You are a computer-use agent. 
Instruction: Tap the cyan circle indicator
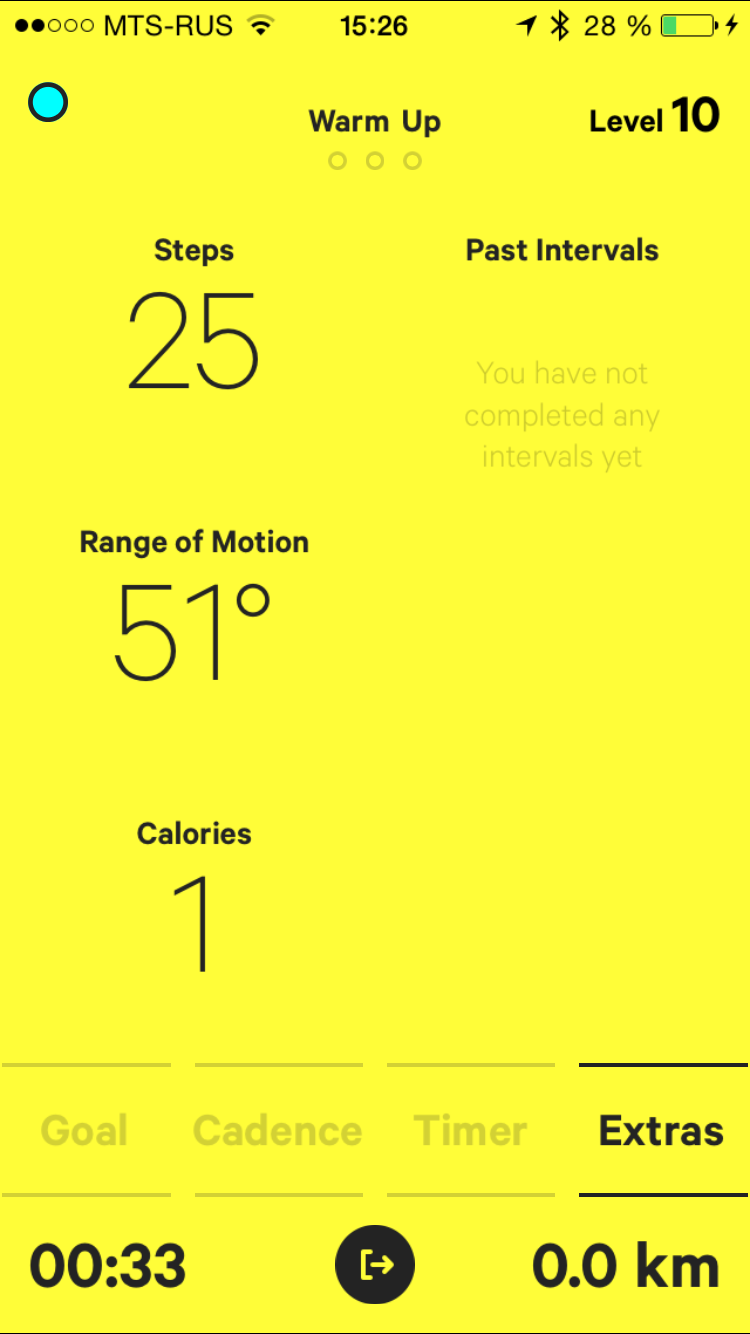pyautogui.click(x=48, y=103)
